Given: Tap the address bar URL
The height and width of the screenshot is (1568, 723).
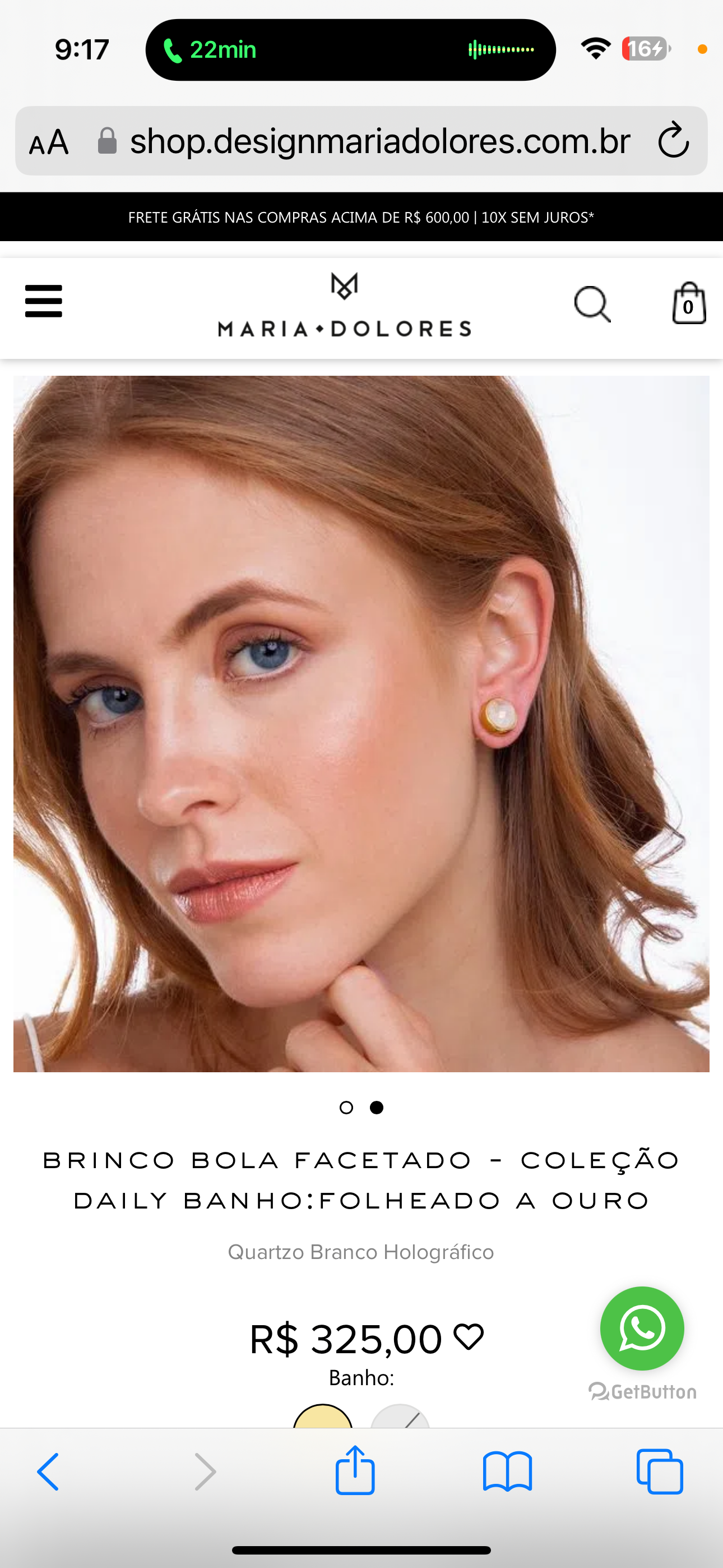Looking at the screenshot, I should click(380, 141).
